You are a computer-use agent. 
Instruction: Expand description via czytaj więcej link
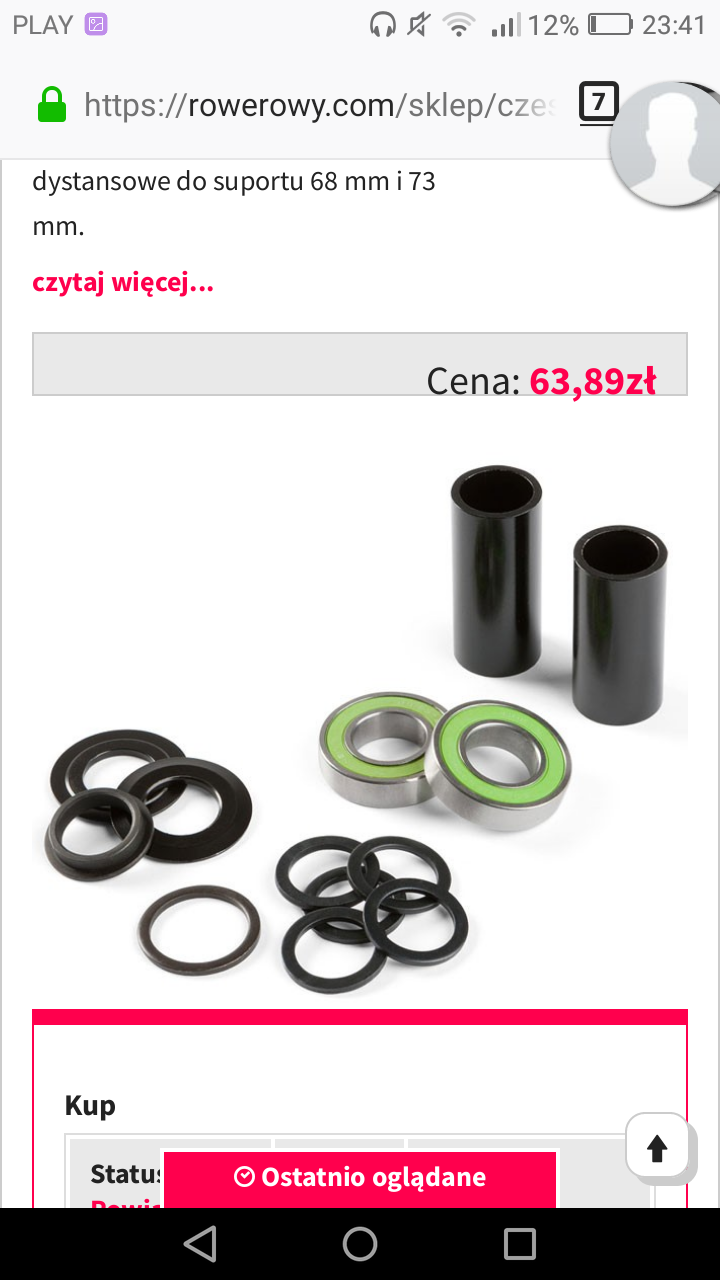(123, 282)
